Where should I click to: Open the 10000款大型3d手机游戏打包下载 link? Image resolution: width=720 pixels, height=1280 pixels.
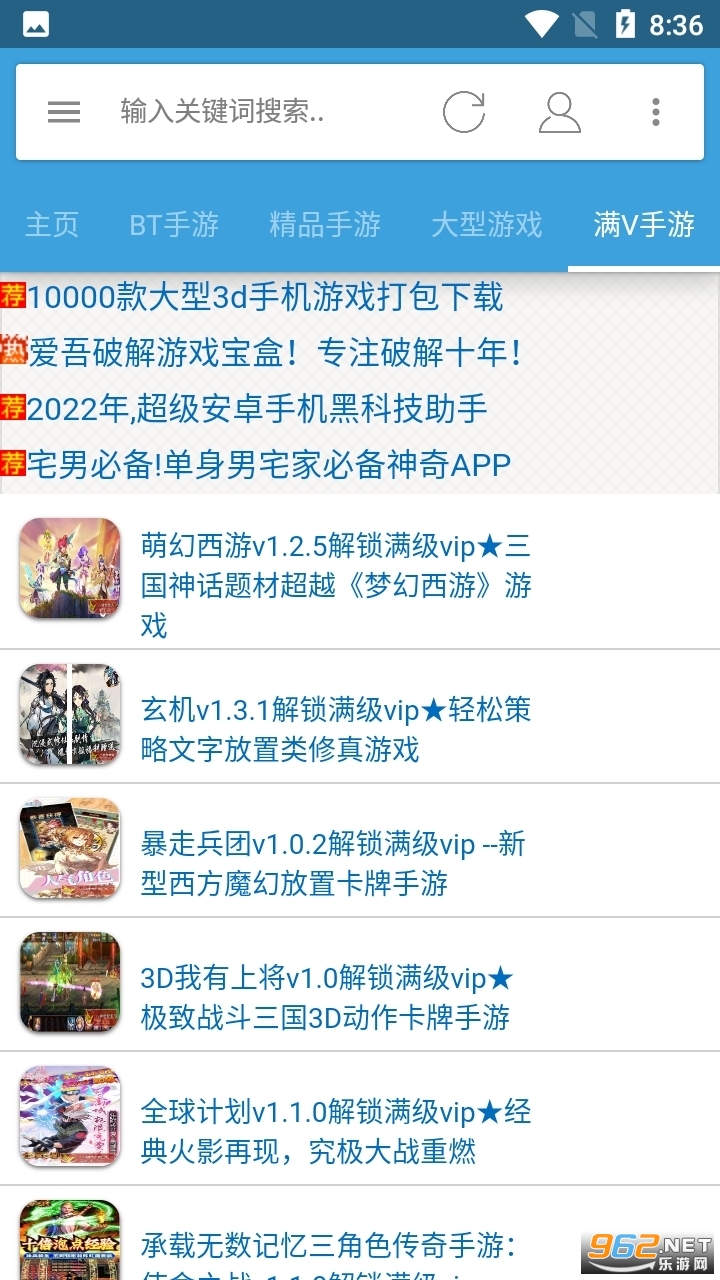tap(265, 297)
